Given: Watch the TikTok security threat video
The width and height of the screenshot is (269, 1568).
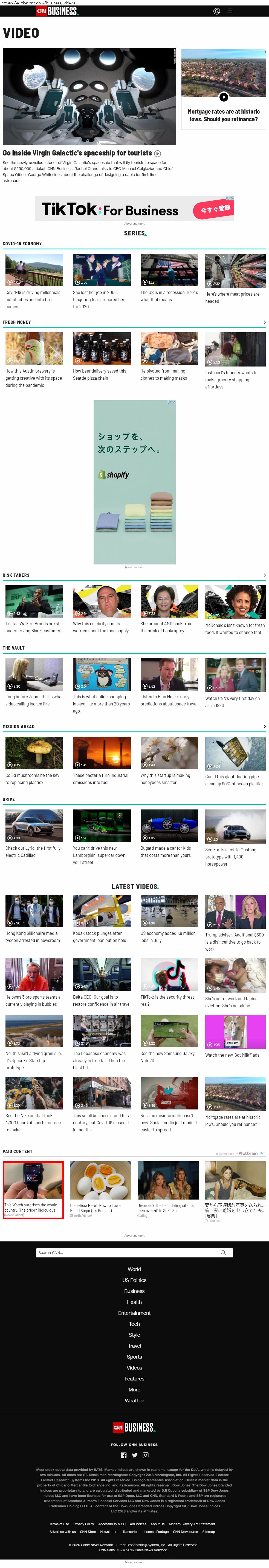Looking at the screenshot, I should tap(169, 975).
